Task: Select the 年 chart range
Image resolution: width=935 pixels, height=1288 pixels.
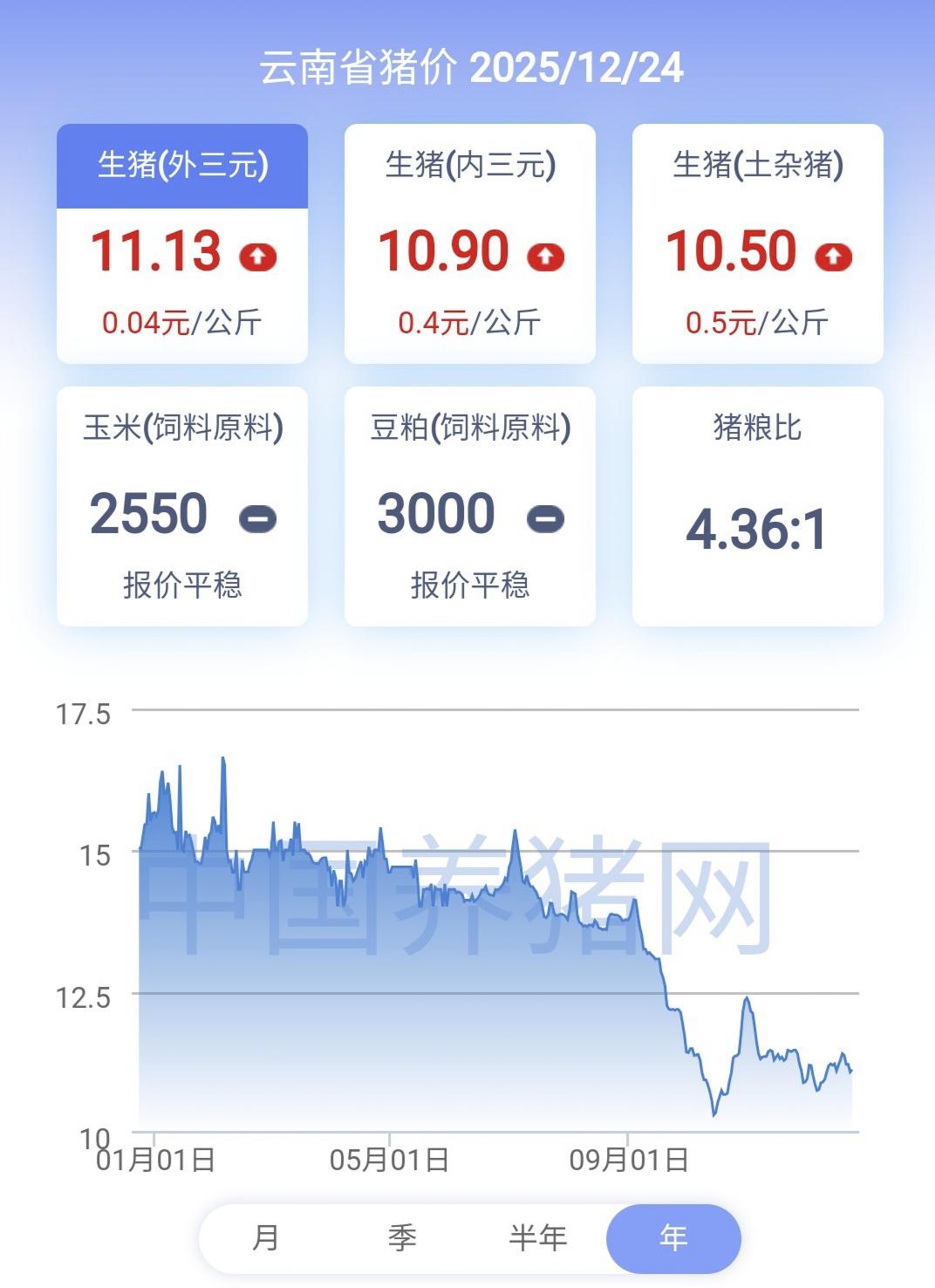Action: click(x=673, y=1237)
